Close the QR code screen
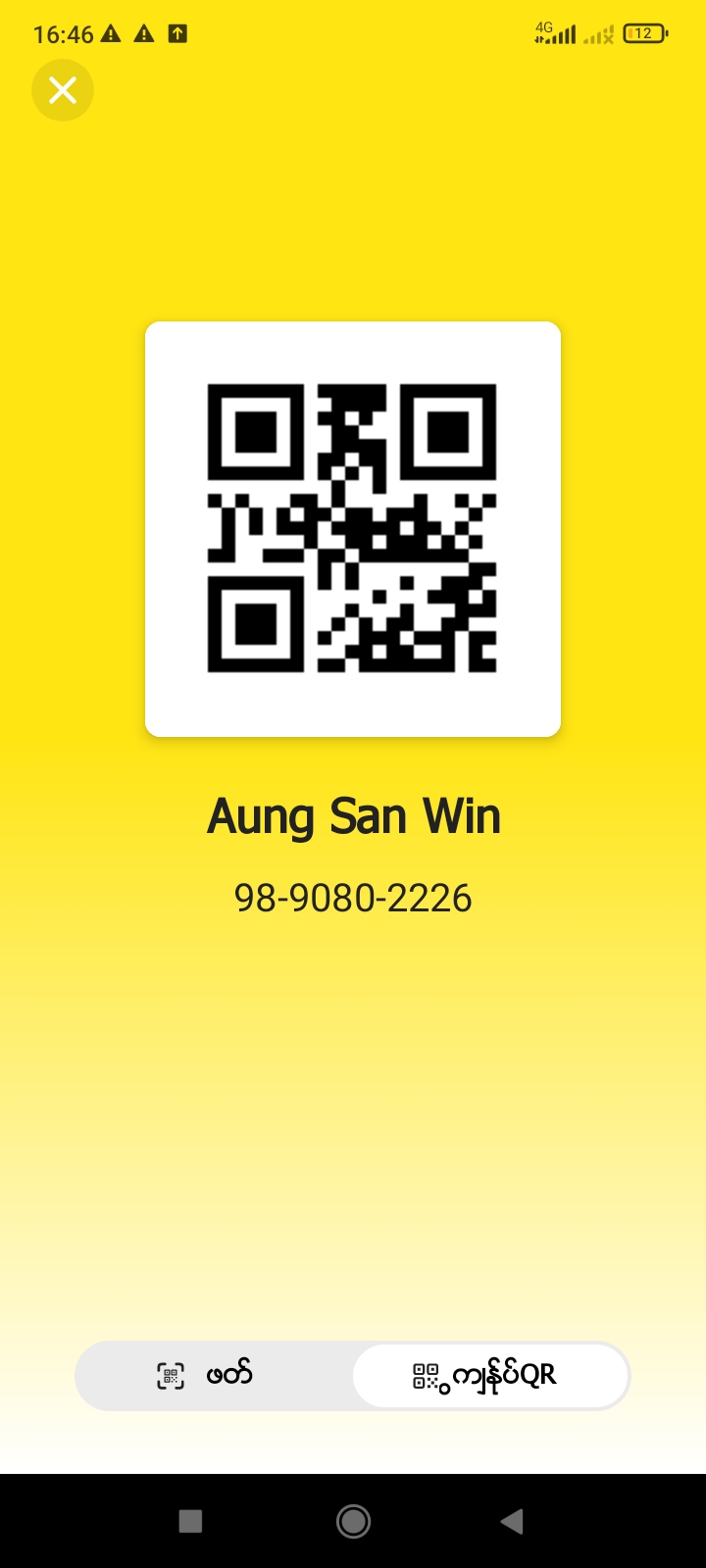The width and height of the screenshot is (706, 1568). 63,90
